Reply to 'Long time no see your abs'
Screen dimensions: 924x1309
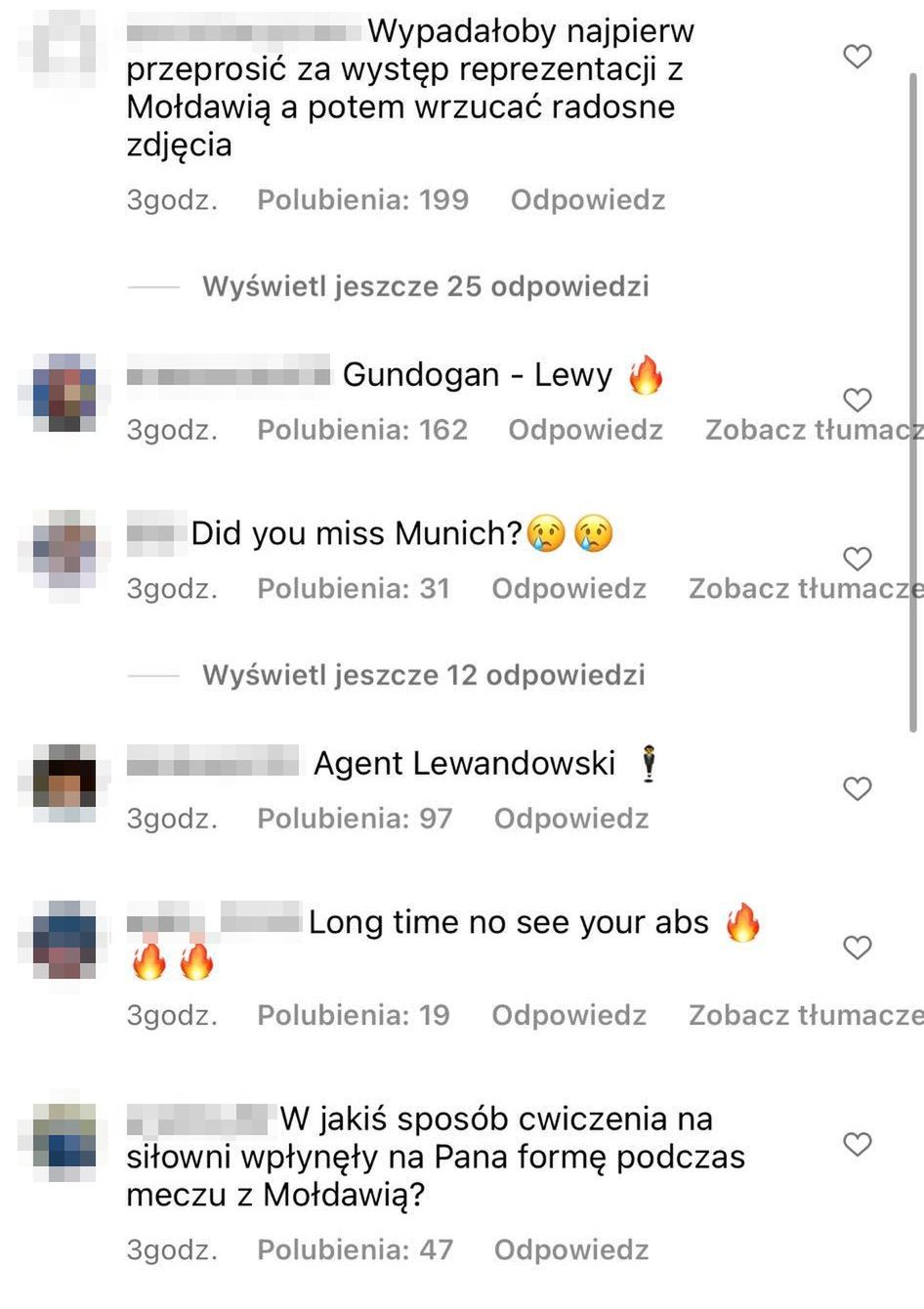click(x=568, y=1016)
